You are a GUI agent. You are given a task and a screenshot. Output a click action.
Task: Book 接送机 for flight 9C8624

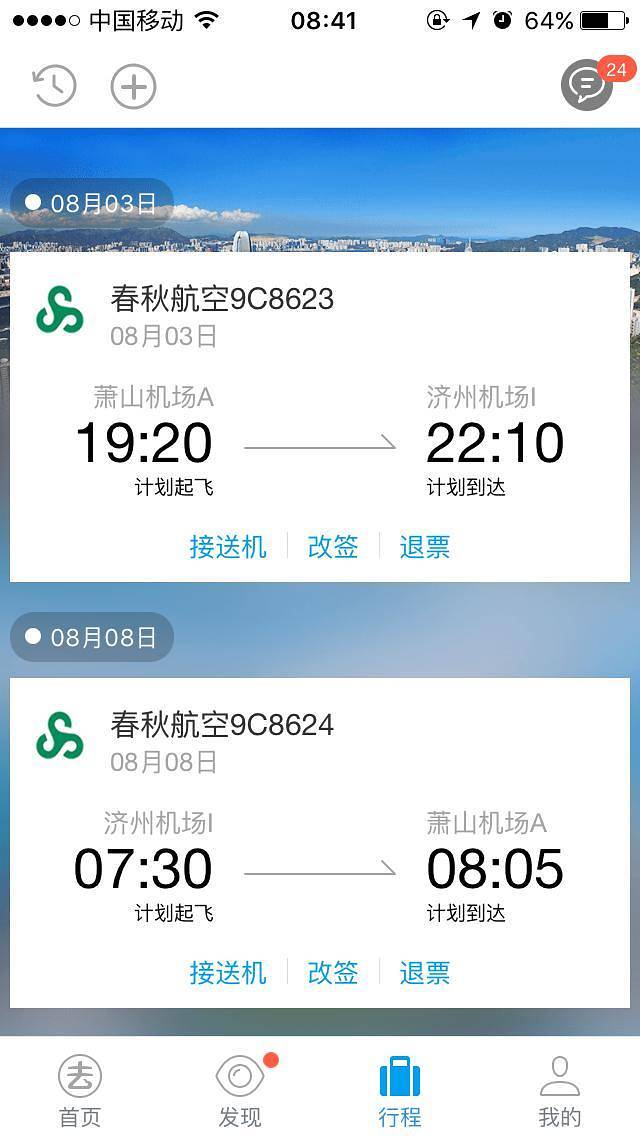pyautogui.click(x=228, y=973)
